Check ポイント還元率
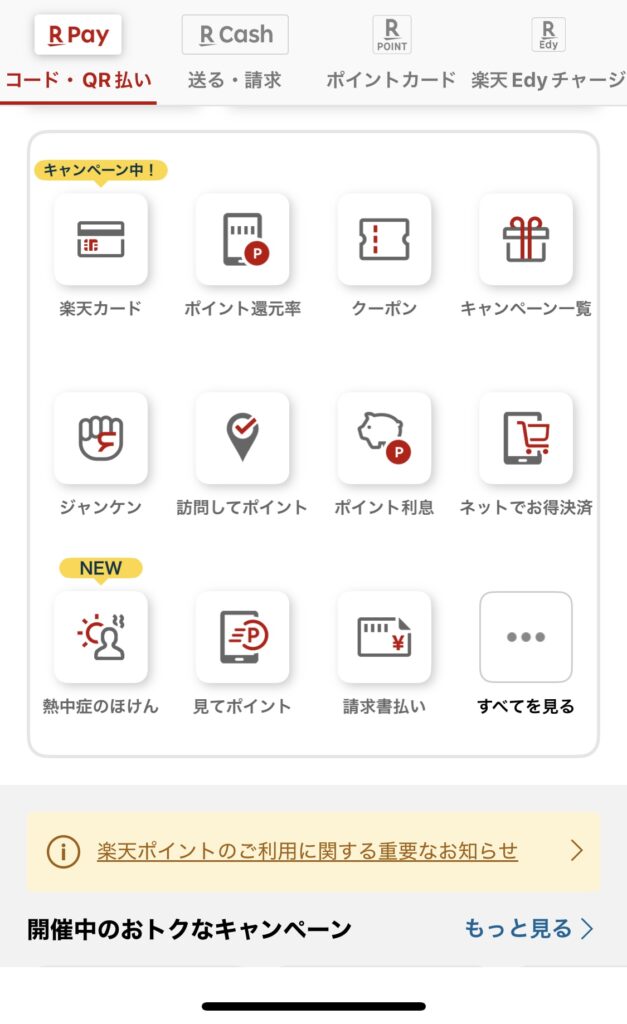The image size is (627, 1024). coord(242,256)
